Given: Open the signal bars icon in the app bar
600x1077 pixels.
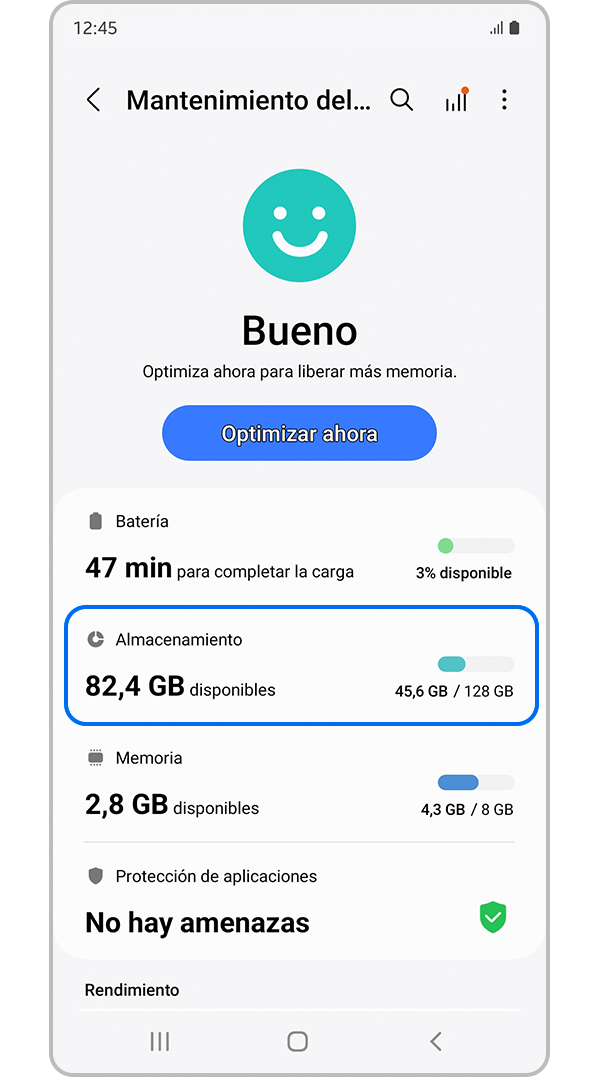Looking at the screenshot, I should click(x=456, y=100).
